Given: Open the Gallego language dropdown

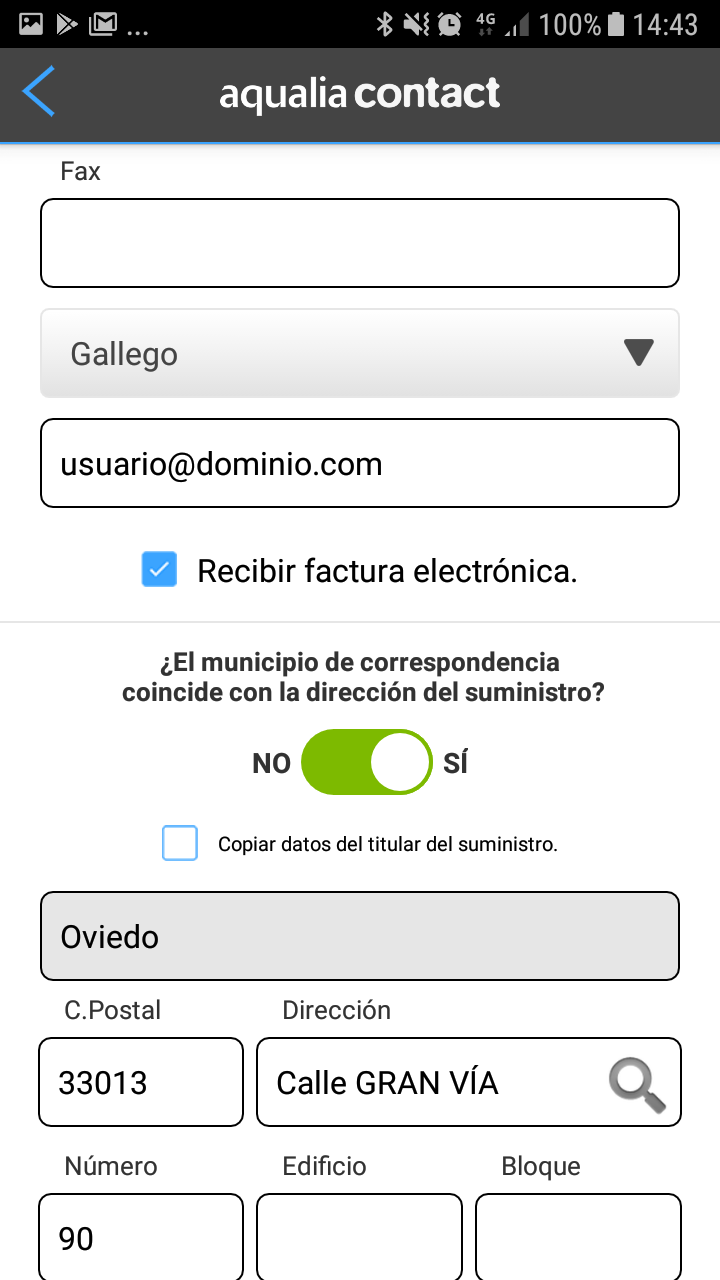Looking at the screenshot, I should (x=360, y=353).
